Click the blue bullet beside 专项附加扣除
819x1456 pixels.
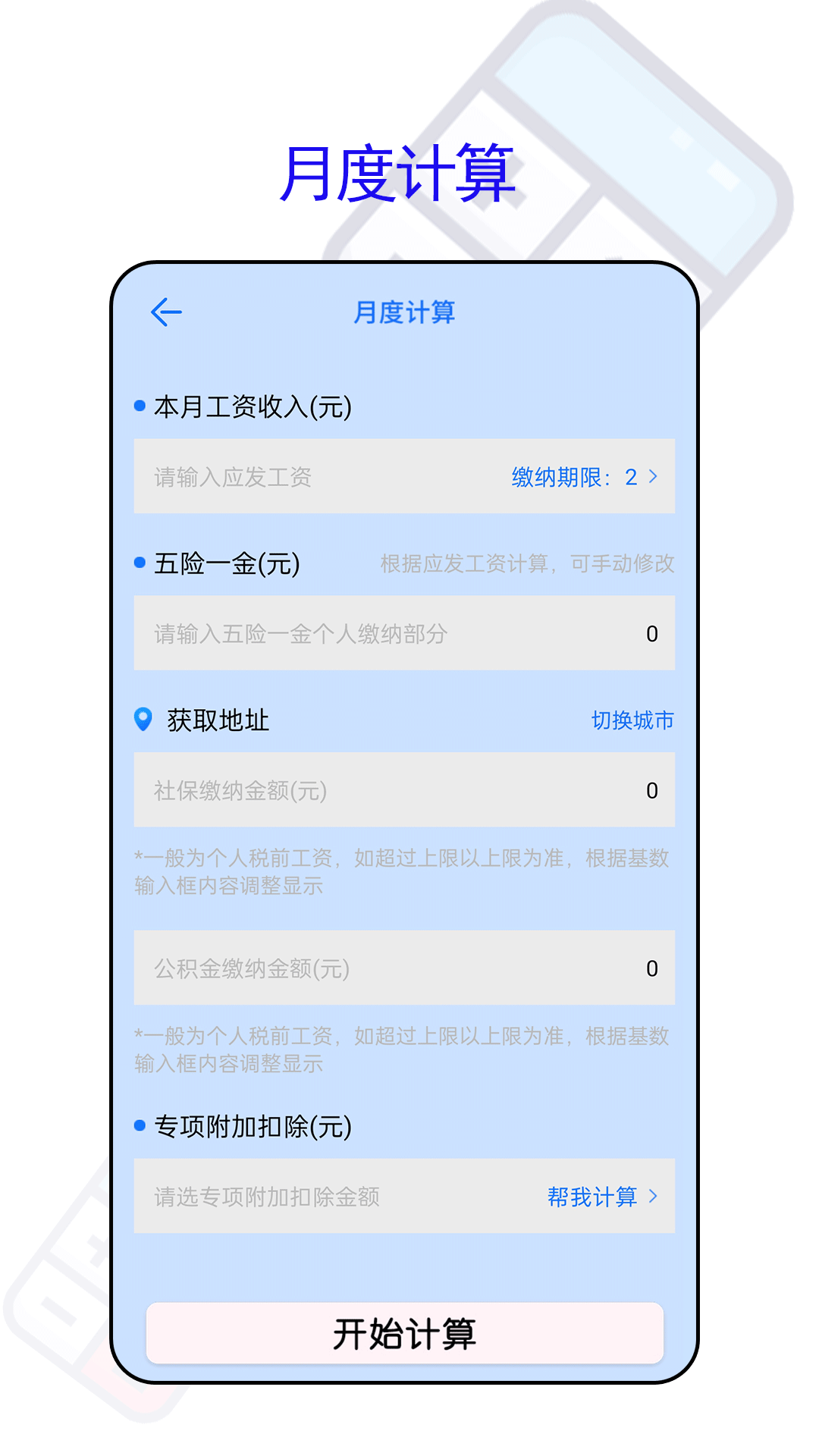point(138,1127)
